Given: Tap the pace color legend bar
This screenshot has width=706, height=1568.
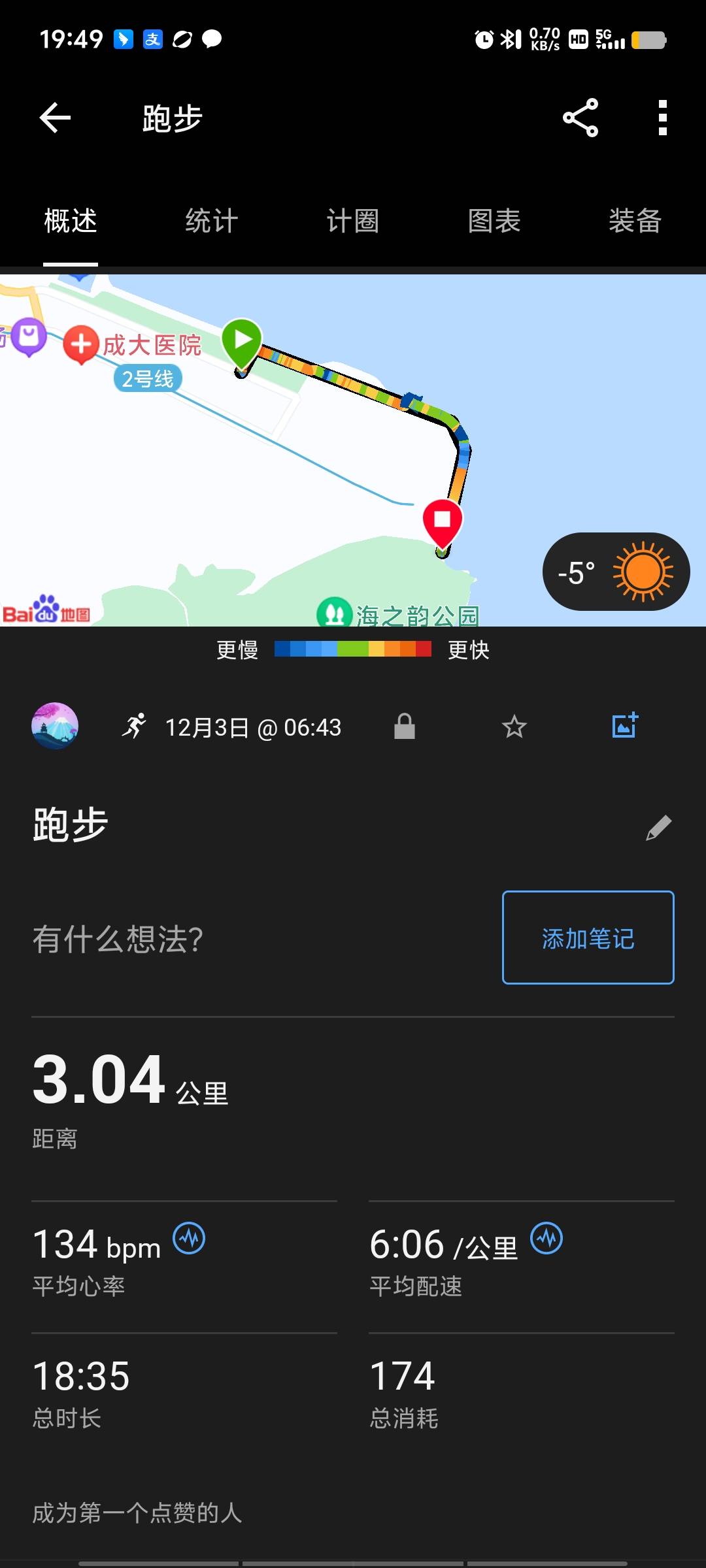Looking at the screenshot, I should 353,649.
